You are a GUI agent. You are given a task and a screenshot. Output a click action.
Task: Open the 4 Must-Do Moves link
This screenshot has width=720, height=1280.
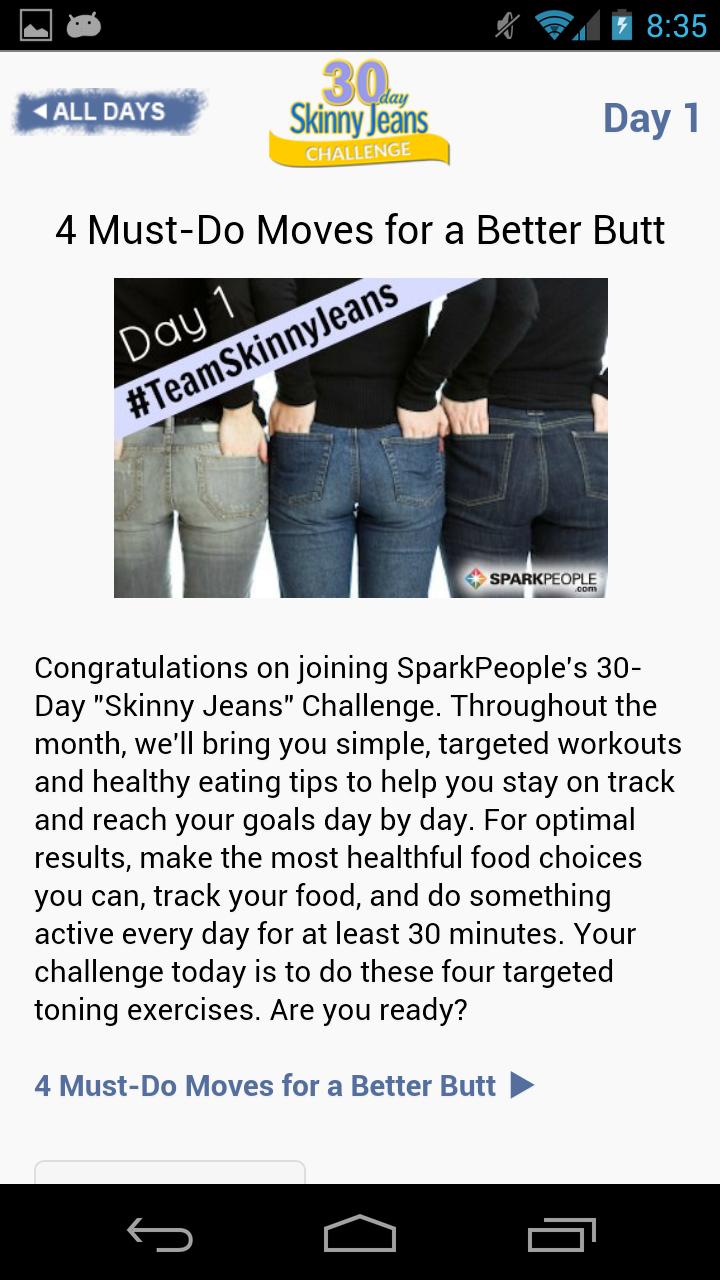pyautogui.click(x=284, y=1085)
